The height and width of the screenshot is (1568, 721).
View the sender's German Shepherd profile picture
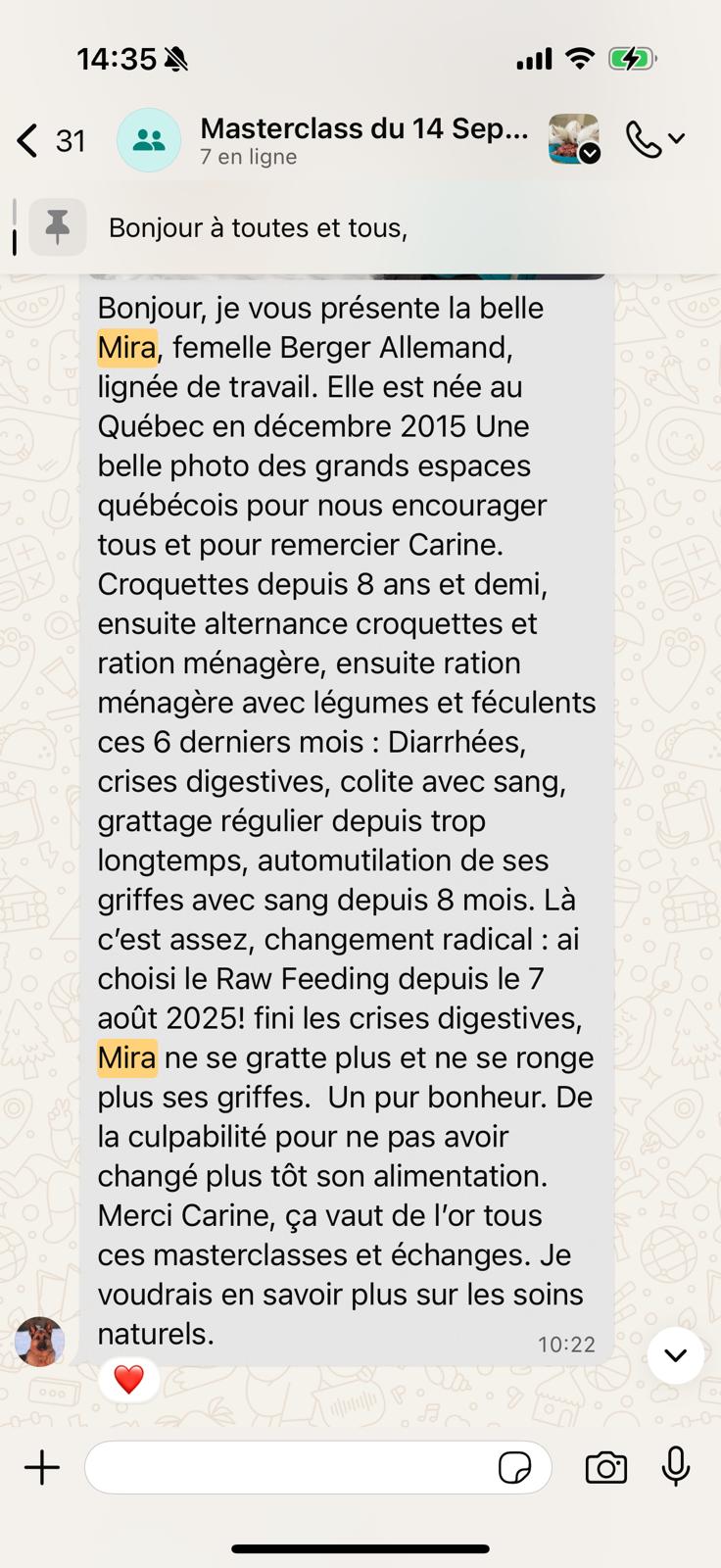coord(40,1342)
